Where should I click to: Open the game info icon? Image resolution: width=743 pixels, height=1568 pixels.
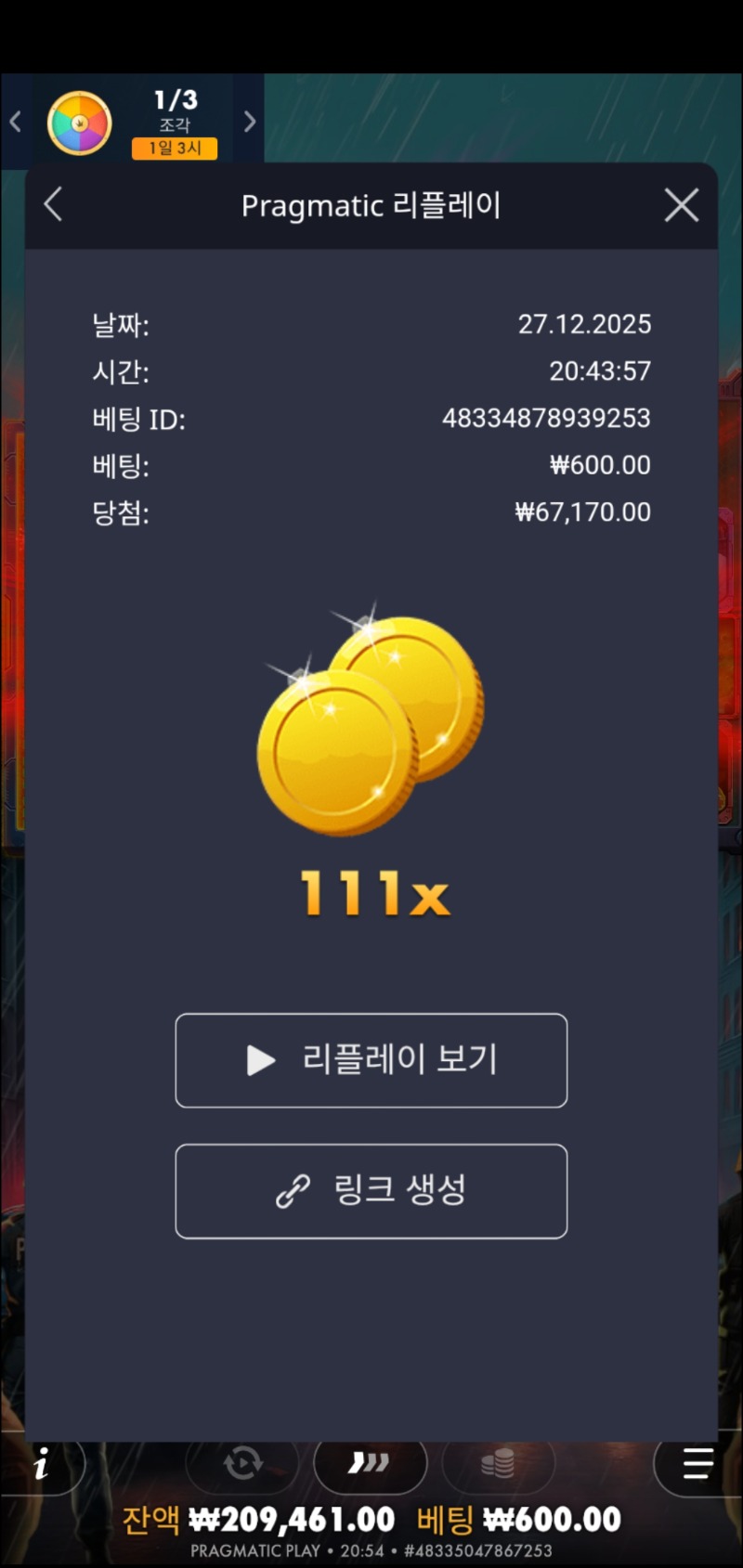[41, 1466]
